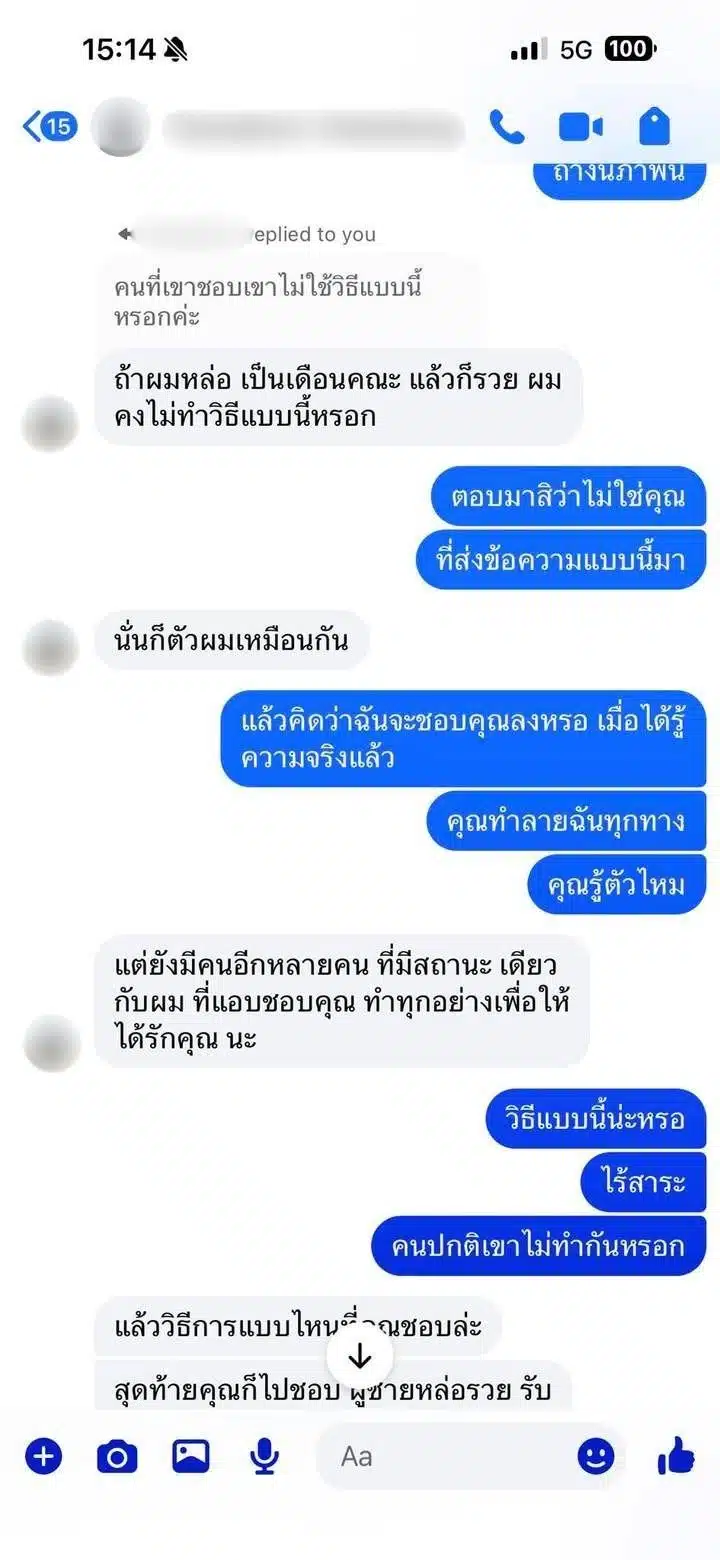Send a thumbs-up like
Screen dimensions: 720x1560
click(x=676, y=1456)
